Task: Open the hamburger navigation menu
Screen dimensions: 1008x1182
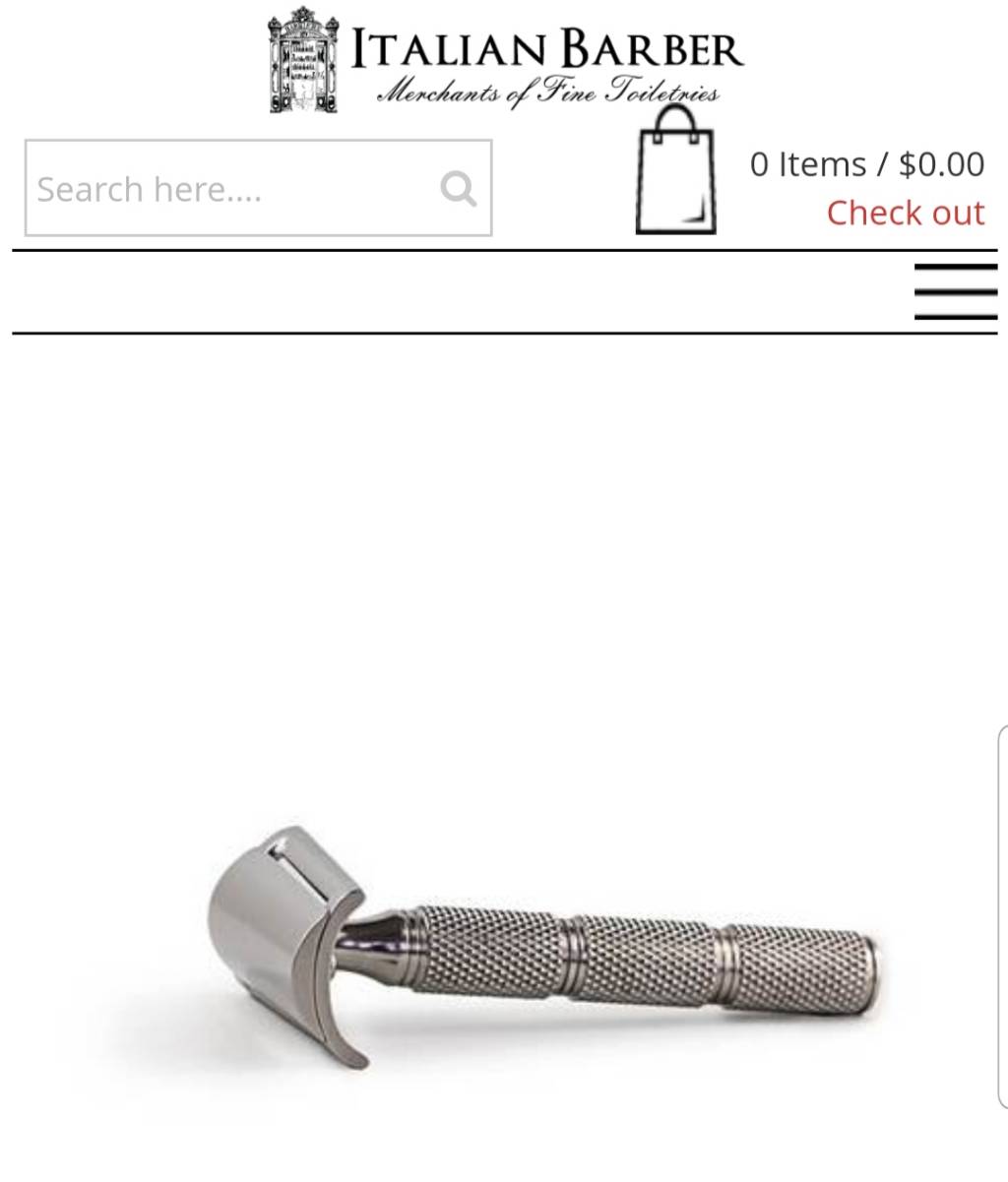Action: pos(955,291)
